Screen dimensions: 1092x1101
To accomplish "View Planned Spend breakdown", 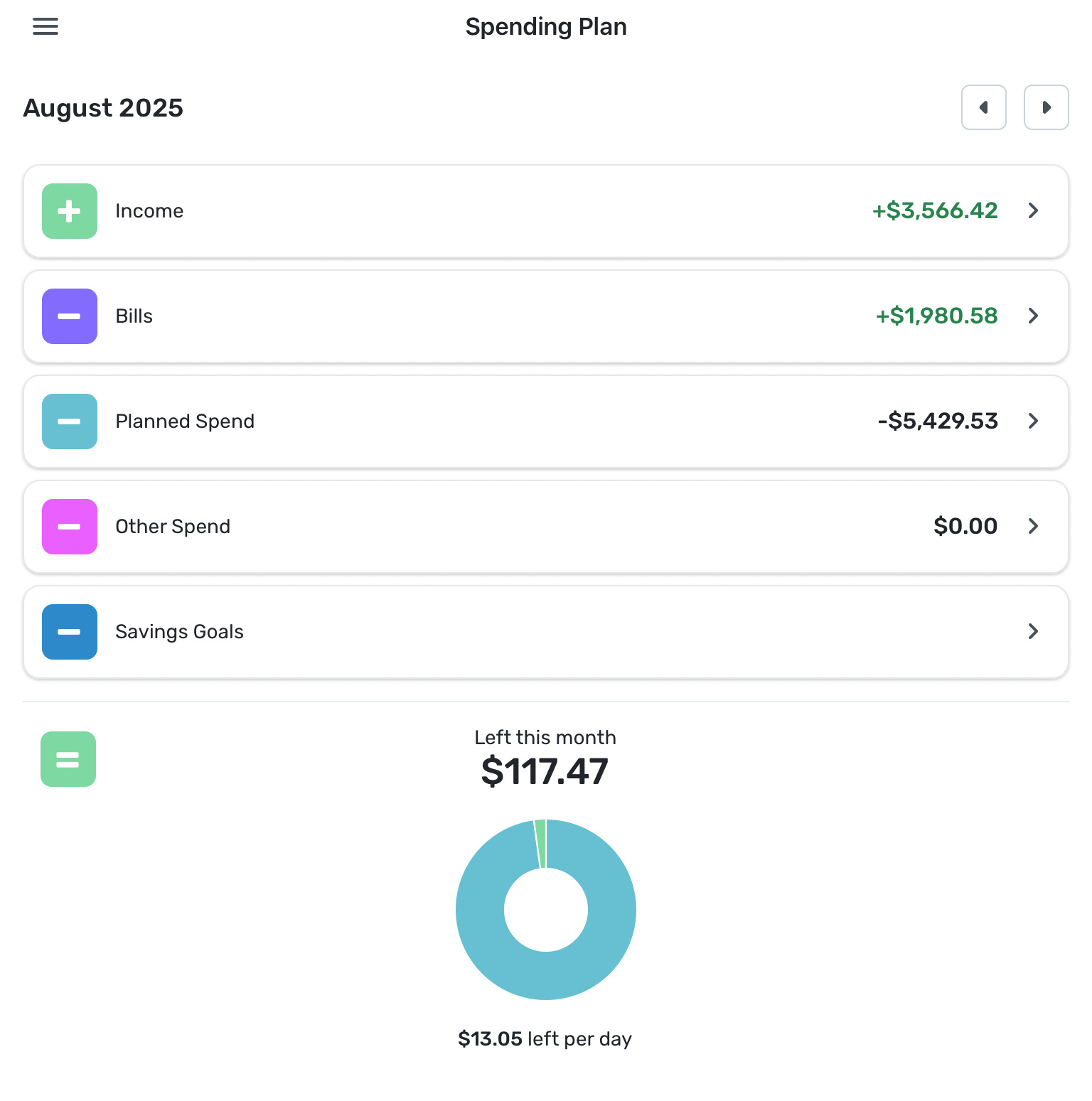I will point(545,421).
